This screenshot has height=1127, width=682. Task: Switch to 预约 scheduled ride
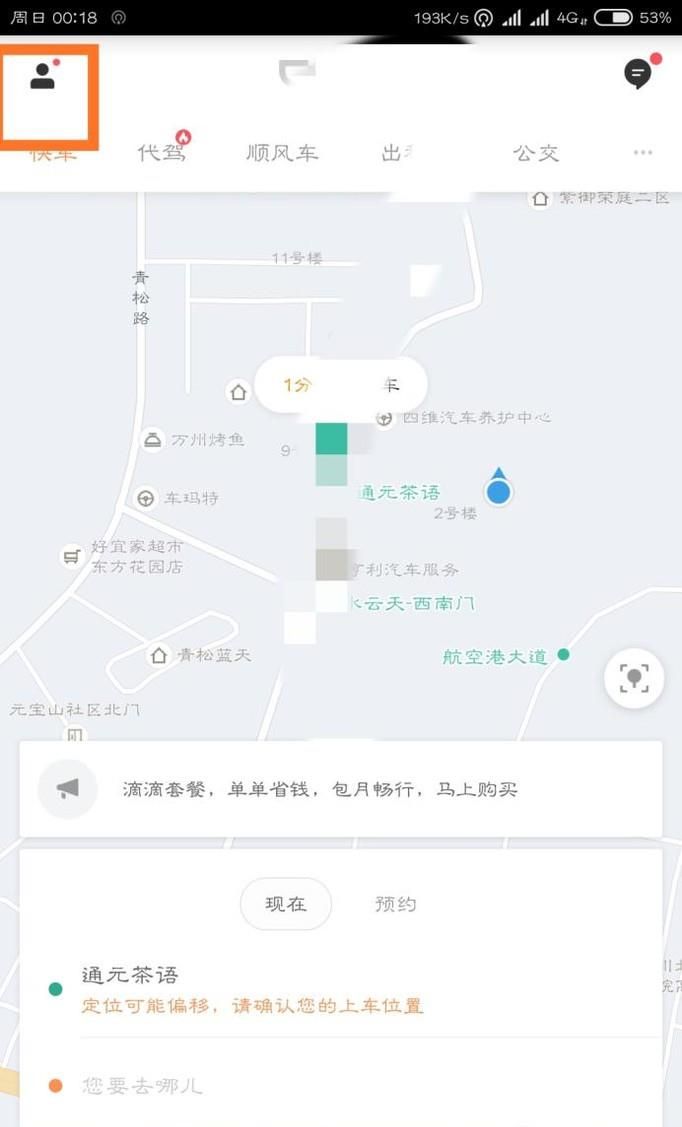tap(395, 904)
